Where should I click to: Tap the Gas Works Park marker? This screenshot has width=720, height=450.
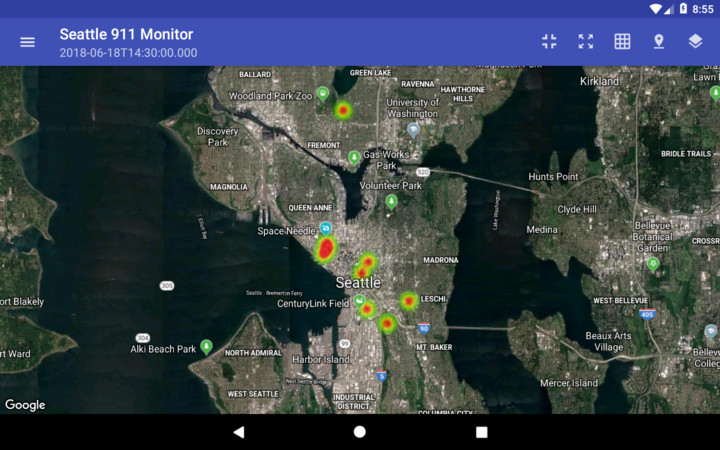point(354,157)
